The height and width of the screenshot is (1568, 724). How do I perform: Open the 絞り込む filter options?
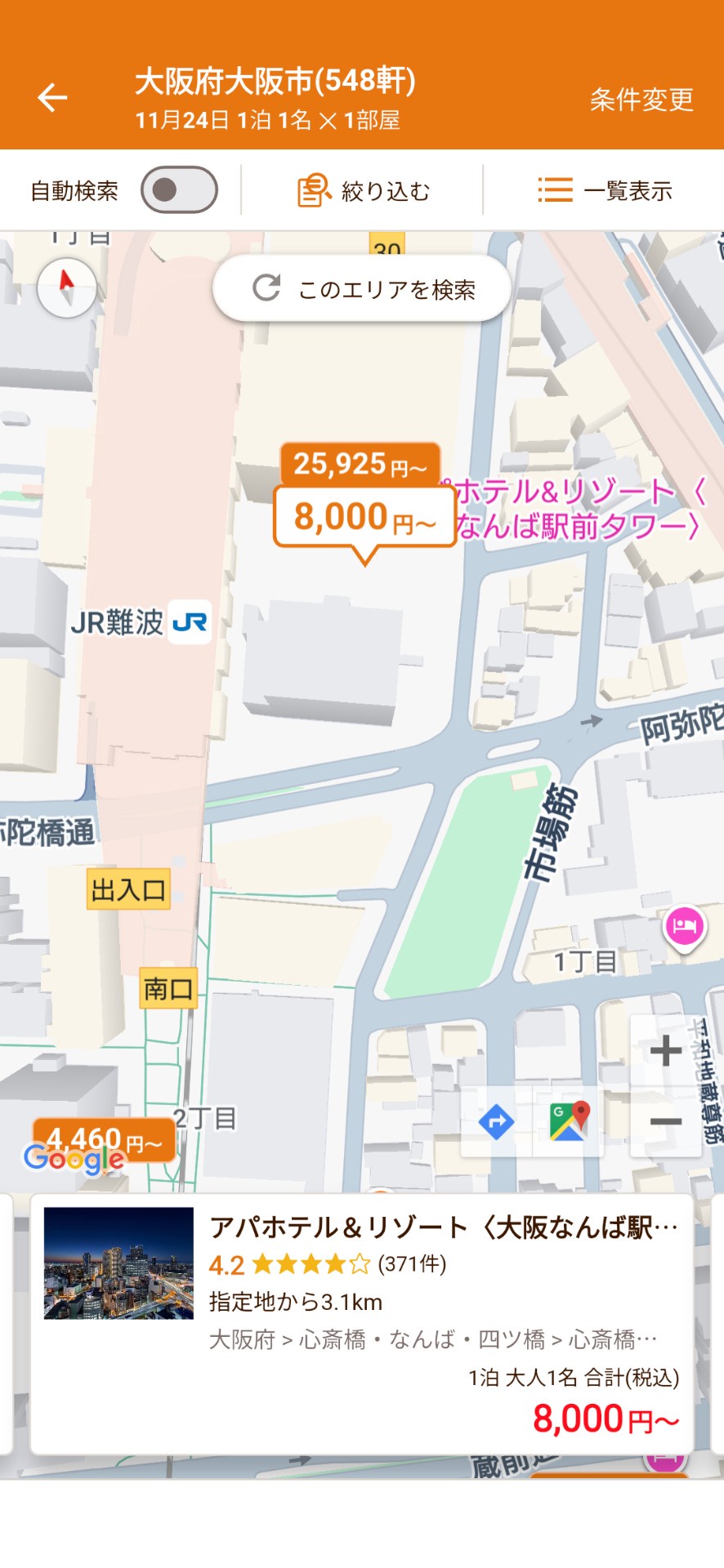[x=363, y=191]
